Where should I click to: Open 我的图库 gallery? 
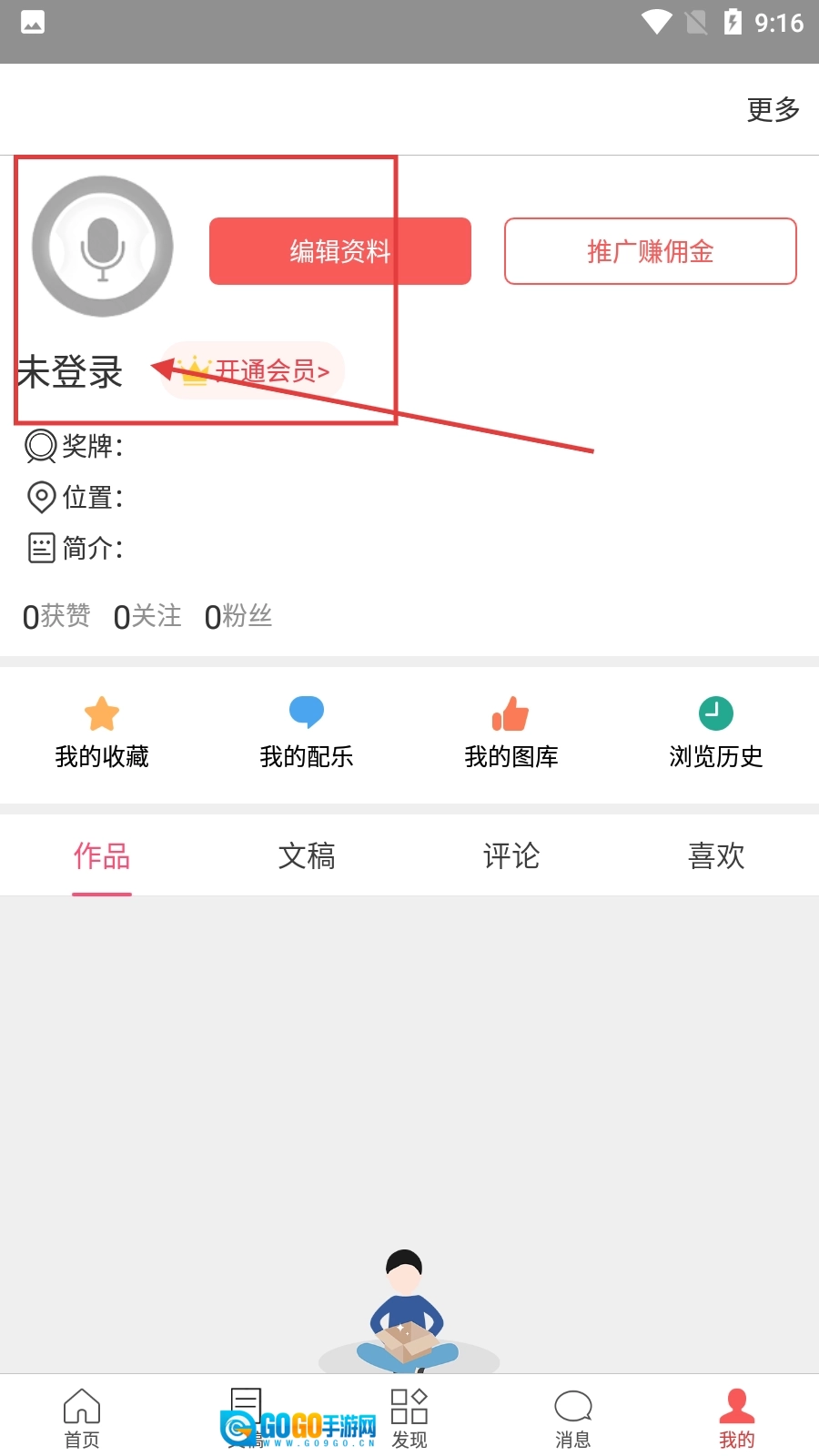511,733
